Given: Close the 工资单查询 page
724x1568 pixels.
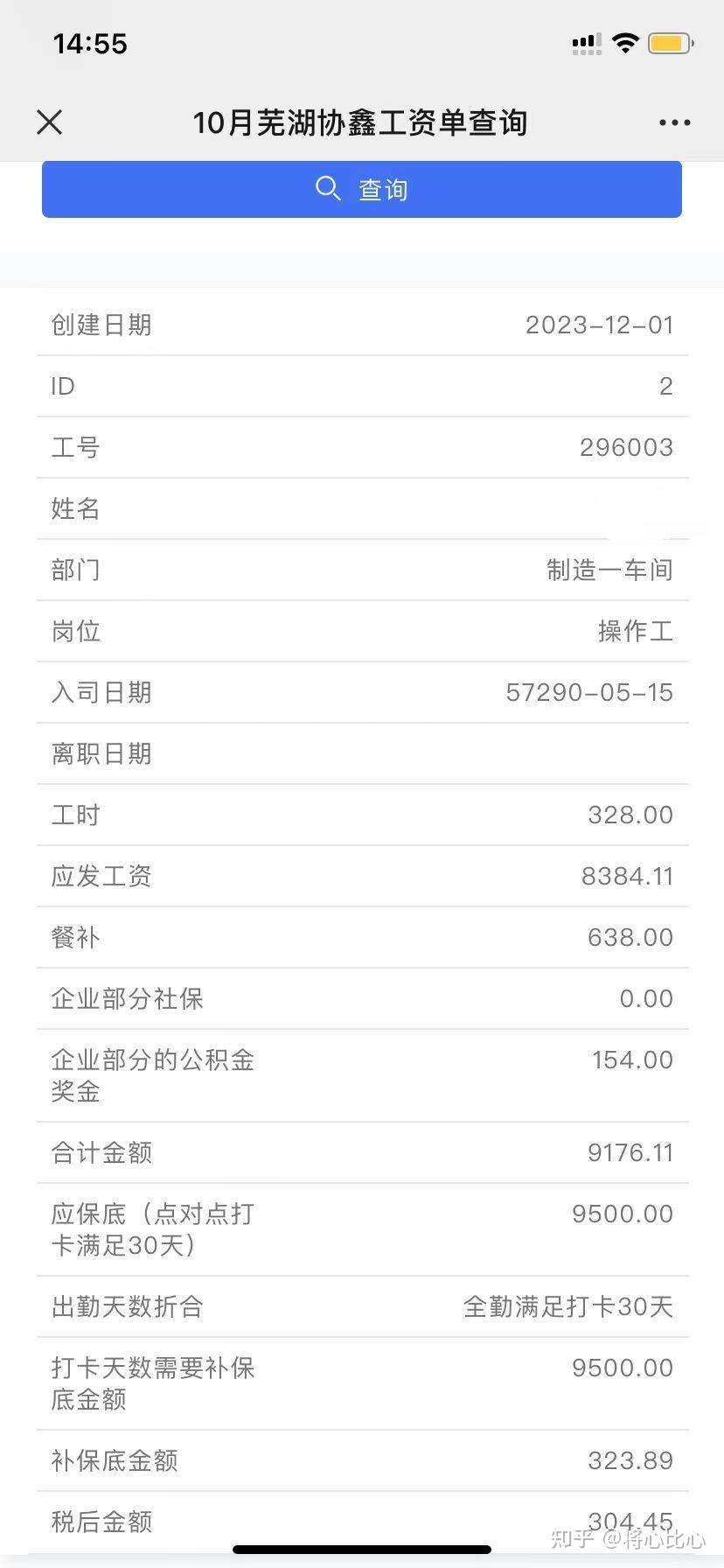Looking at the screenshot, I should click(50, 122).
